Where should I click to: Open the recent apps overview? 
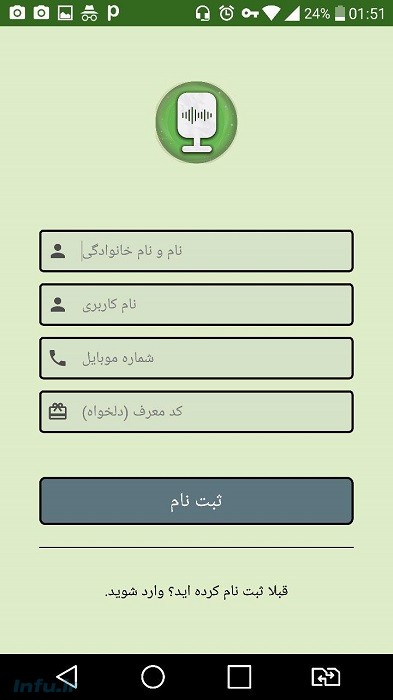[239, 677]
